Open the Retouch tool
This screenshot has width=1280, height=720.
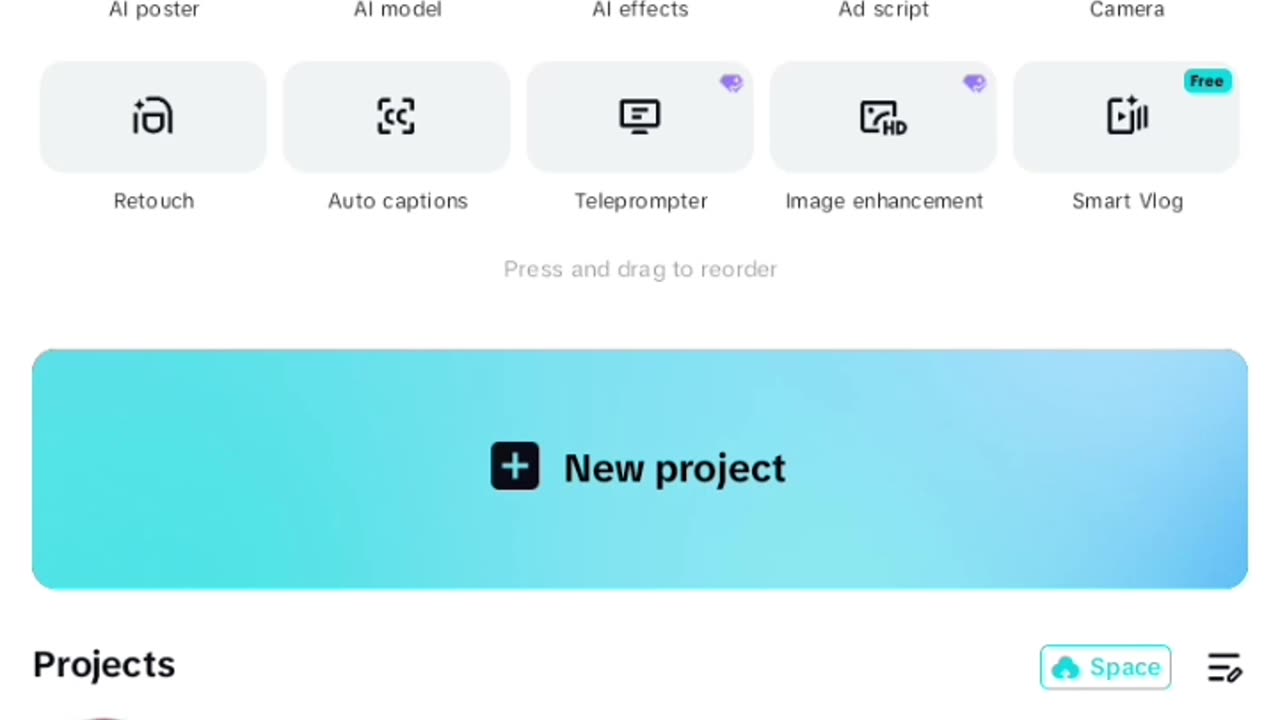point(153,117)
